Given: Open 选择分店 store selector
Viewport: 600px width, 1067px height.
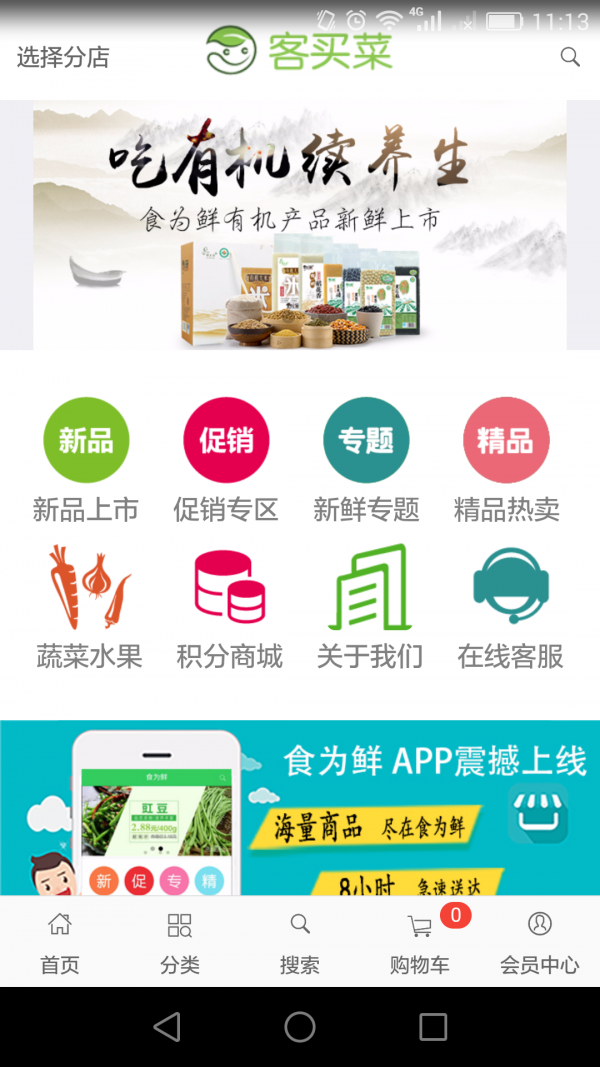Looking at the screenshot, I should (63, 57).
